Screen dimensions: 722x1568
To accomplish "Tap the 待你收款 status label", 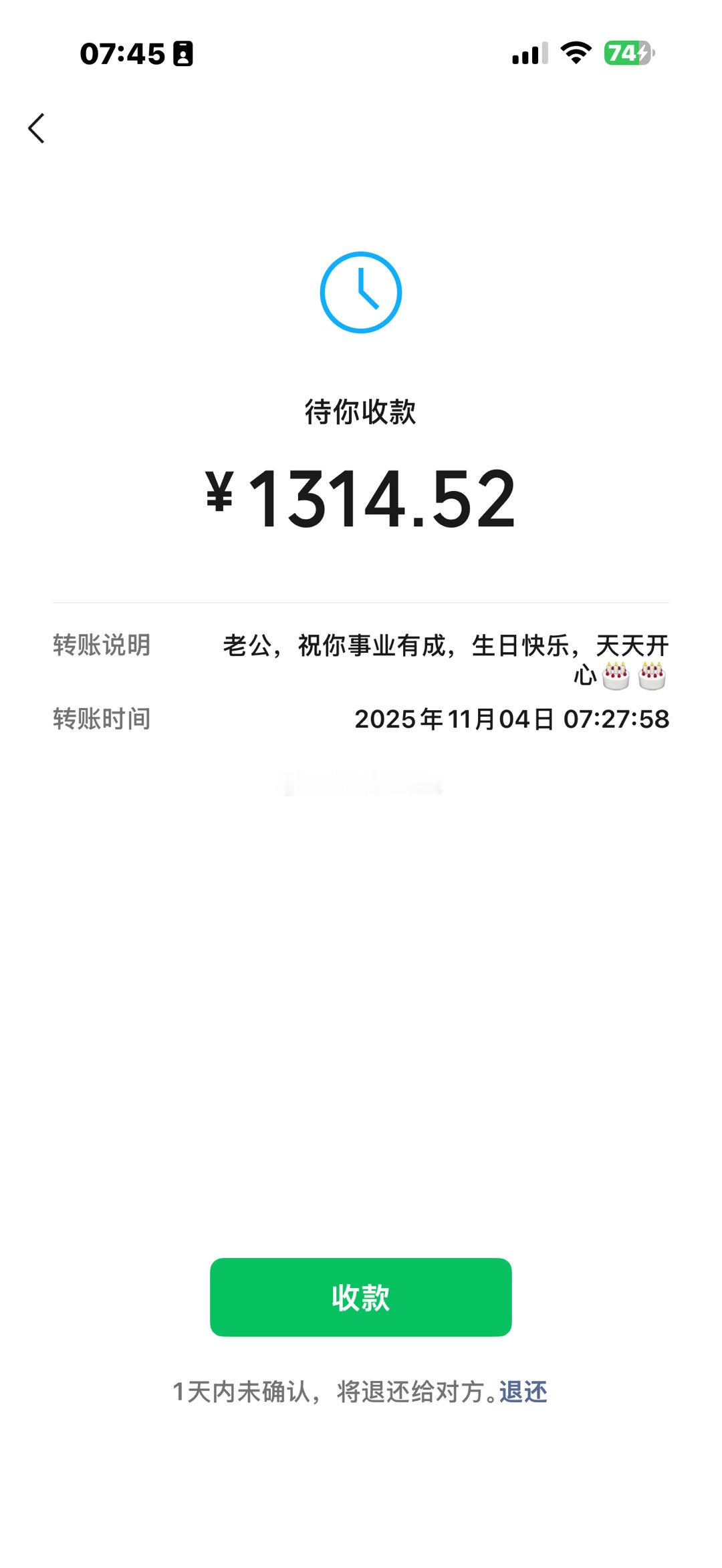I will pos(361,412).
